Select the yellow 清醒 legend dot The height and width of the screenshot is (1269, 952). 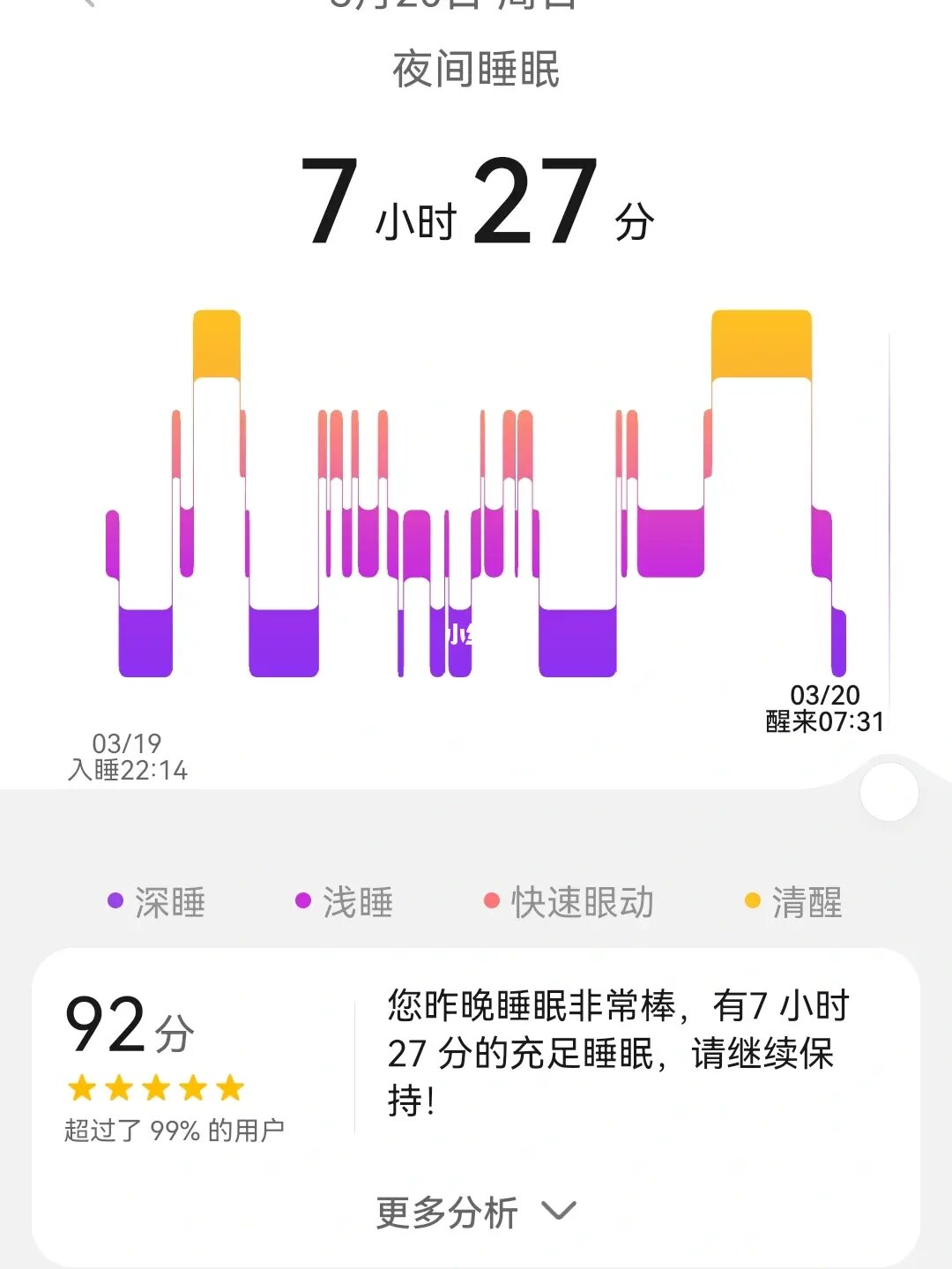(751, 900)
